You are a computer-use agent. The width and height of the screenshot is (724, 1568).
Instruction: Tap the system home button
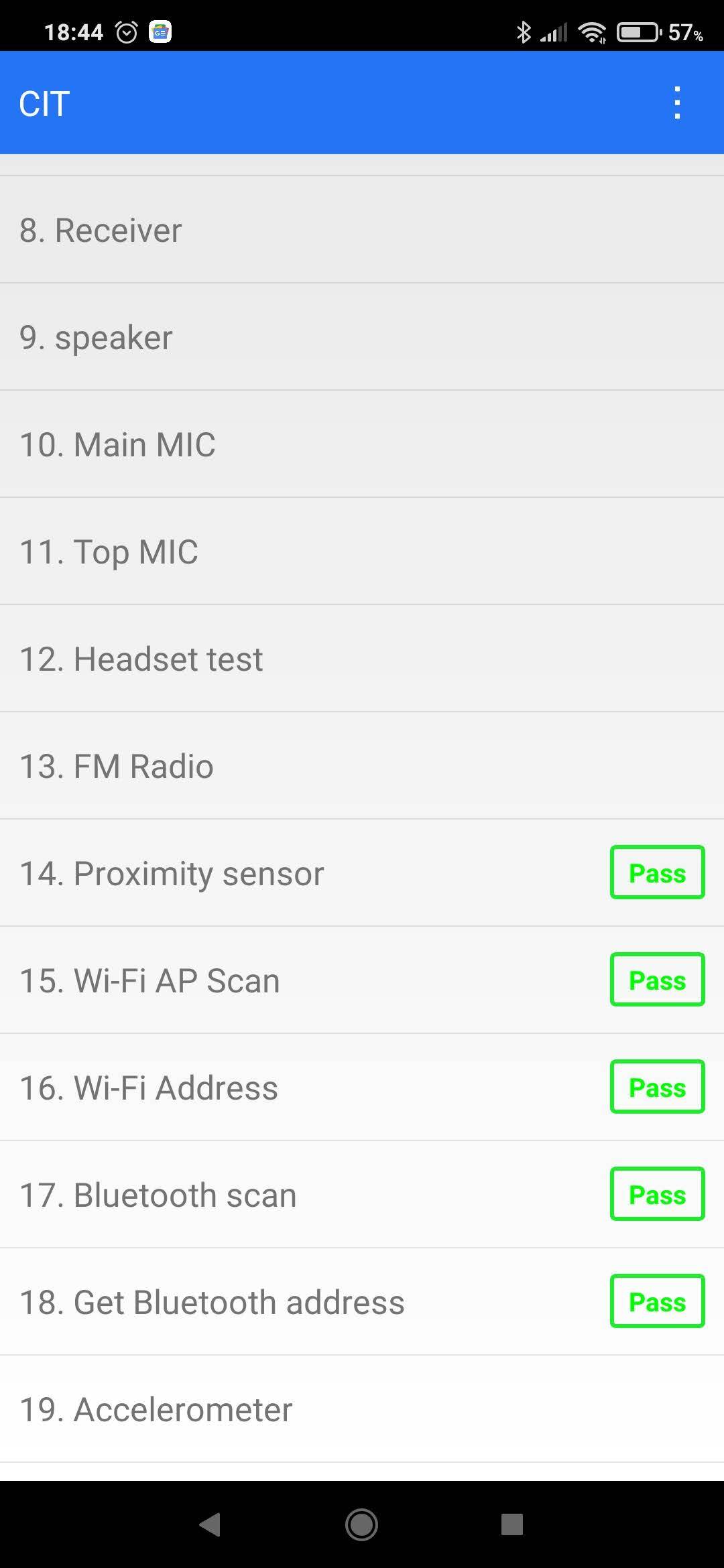coord(362,1524)
